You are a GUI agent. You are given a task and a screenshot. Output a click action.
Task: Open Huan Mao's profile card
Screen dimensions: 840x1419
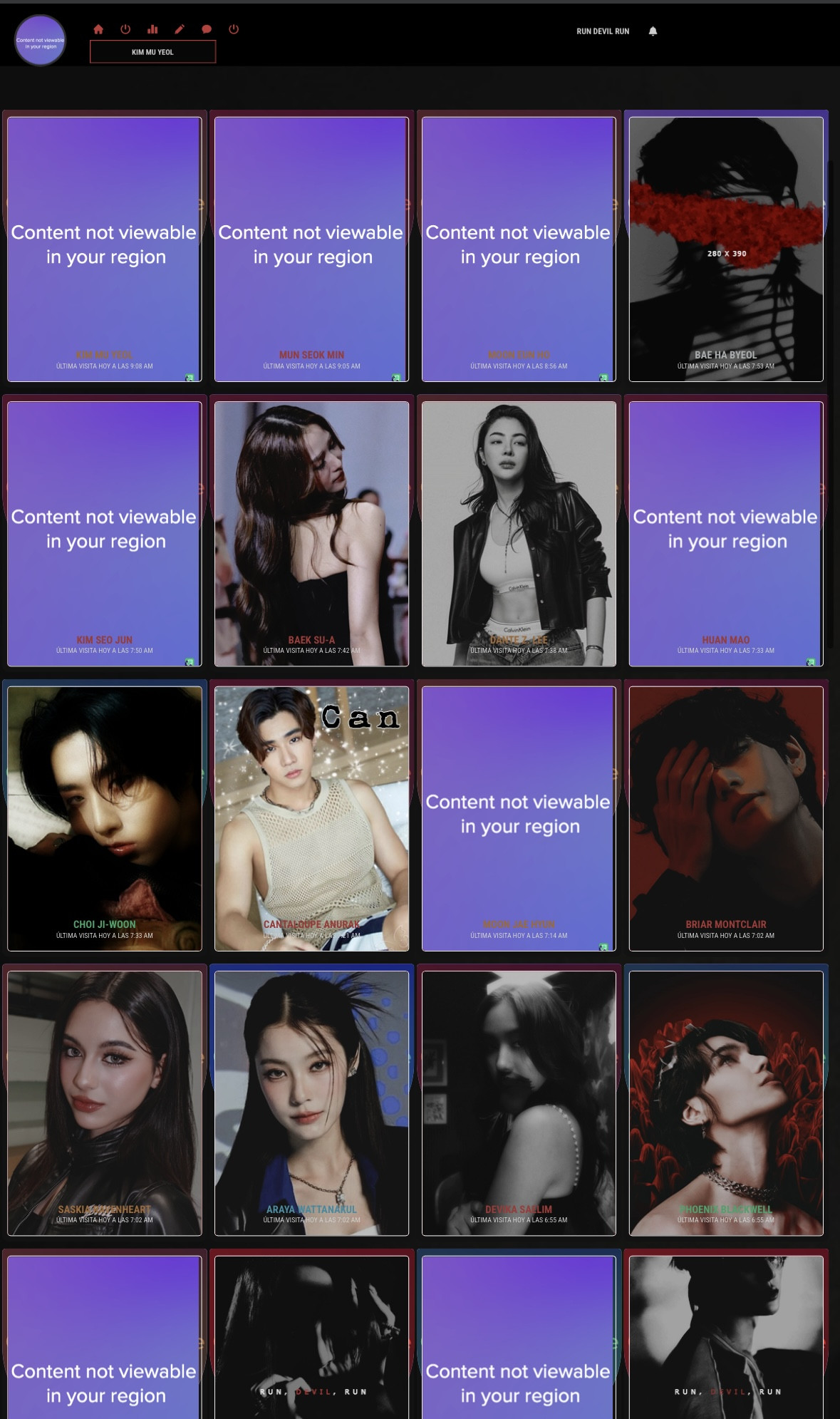pyautogui.click(x=725, y=533)
